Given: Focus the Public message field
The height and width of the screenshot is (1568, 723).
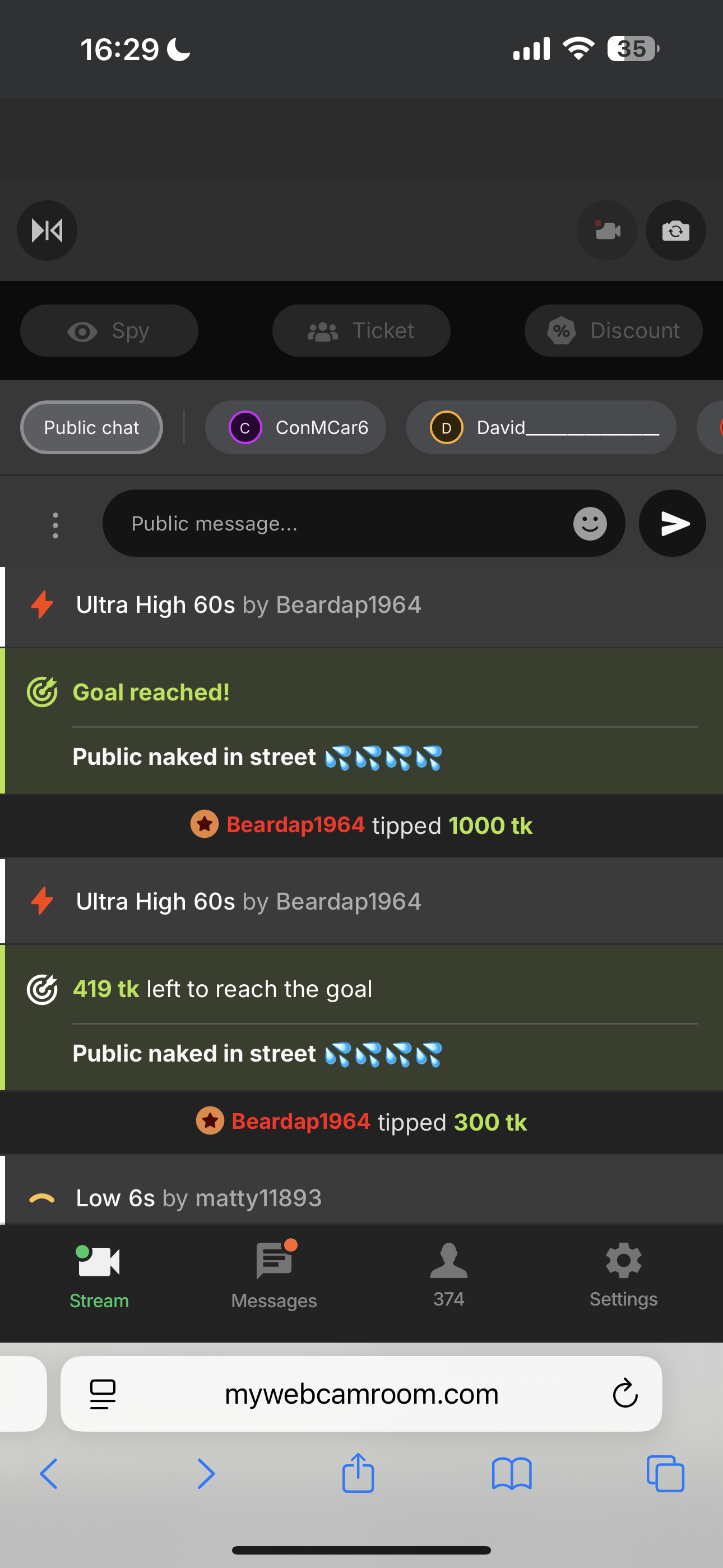Looking at the screenshot, I should pyautogui.click(x=341, y=523).
